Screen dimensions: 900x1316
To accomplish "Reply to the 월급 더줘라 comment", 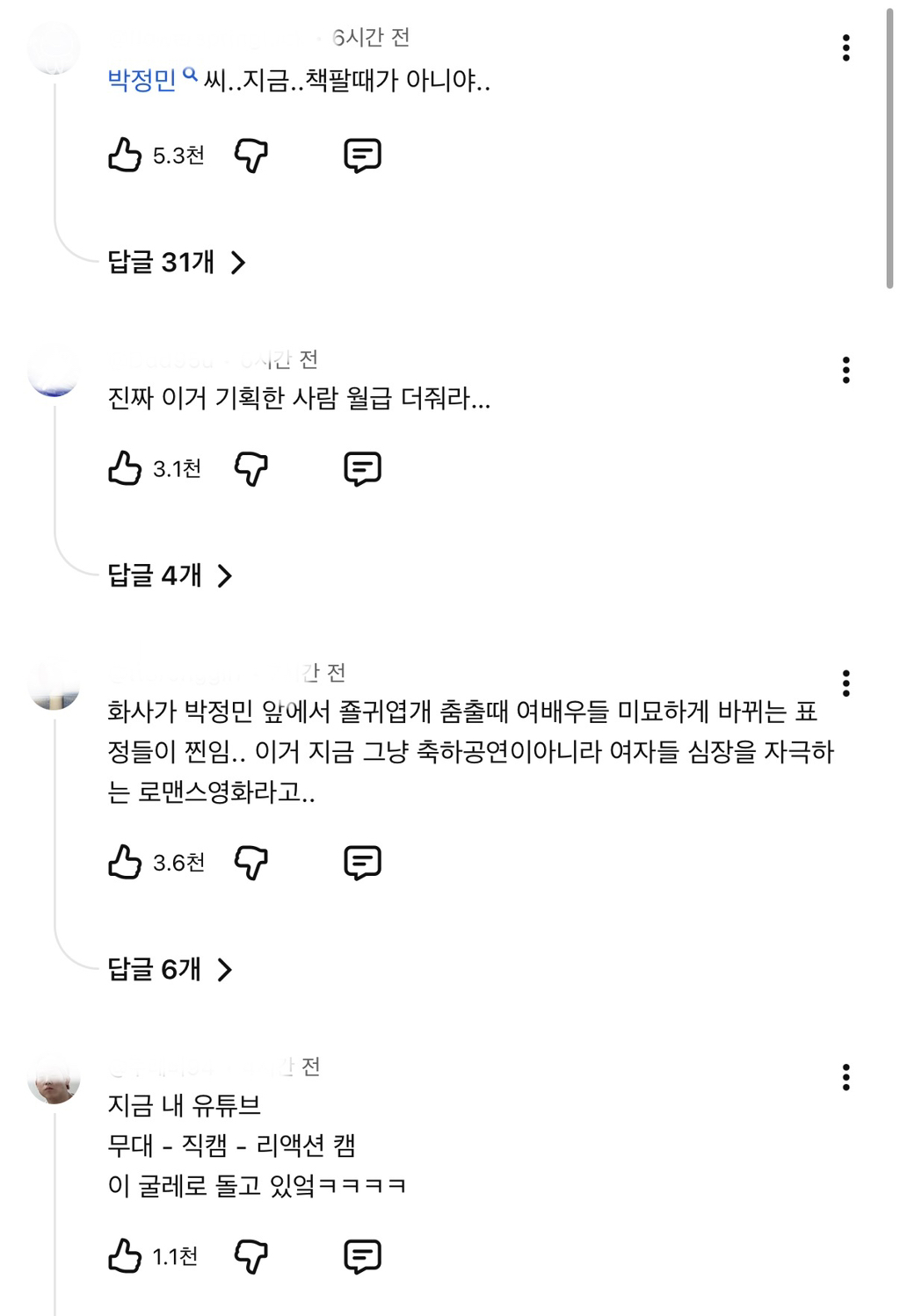I will [362, 469].
